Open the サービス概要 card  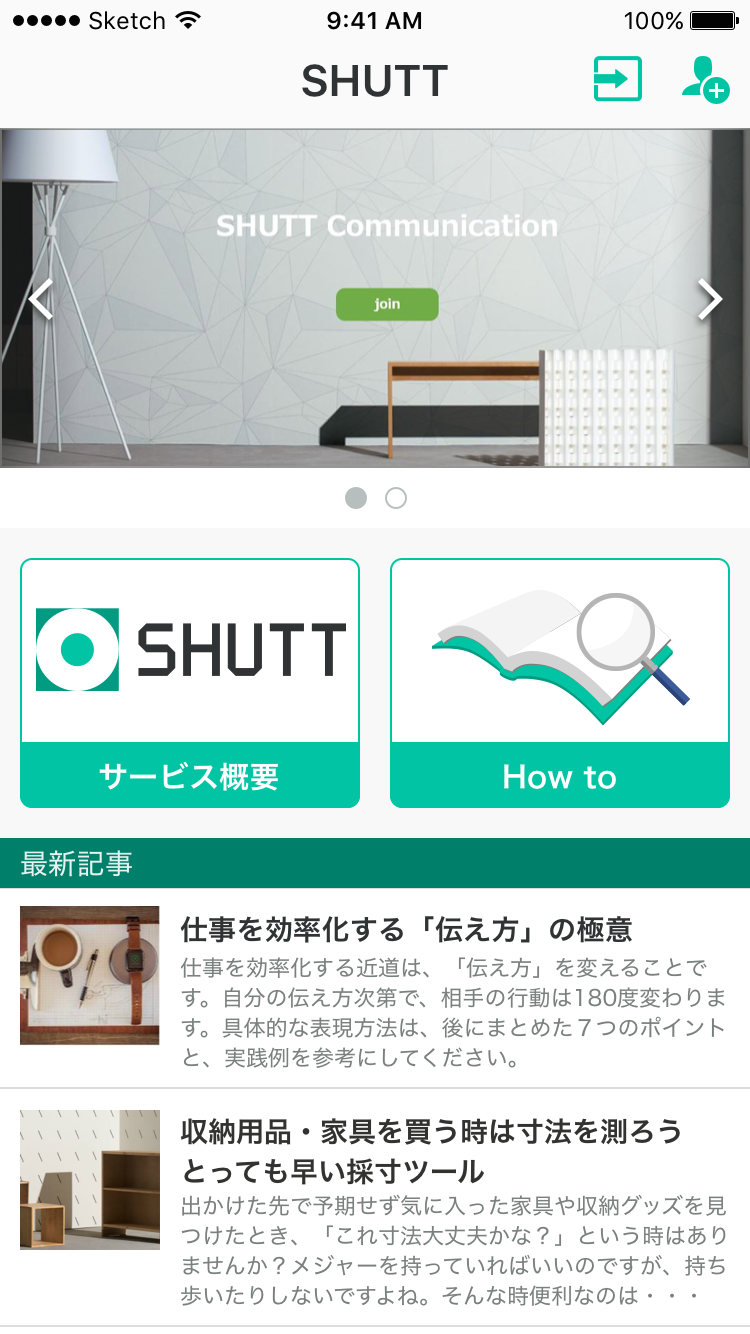tap(190, 683)
